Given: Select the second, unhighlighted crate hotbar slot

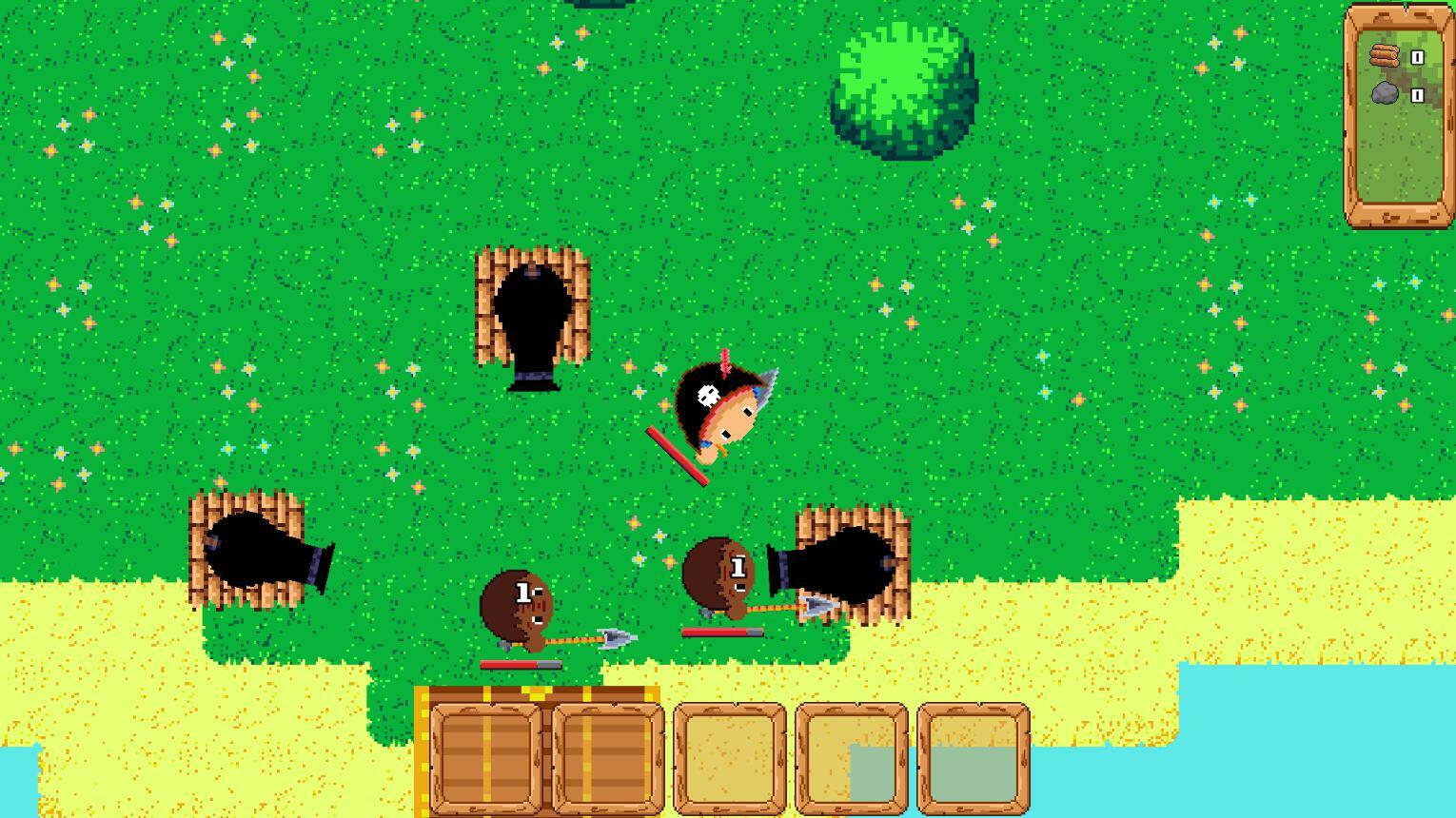Looking at the screenshot, I should (608, 758).
